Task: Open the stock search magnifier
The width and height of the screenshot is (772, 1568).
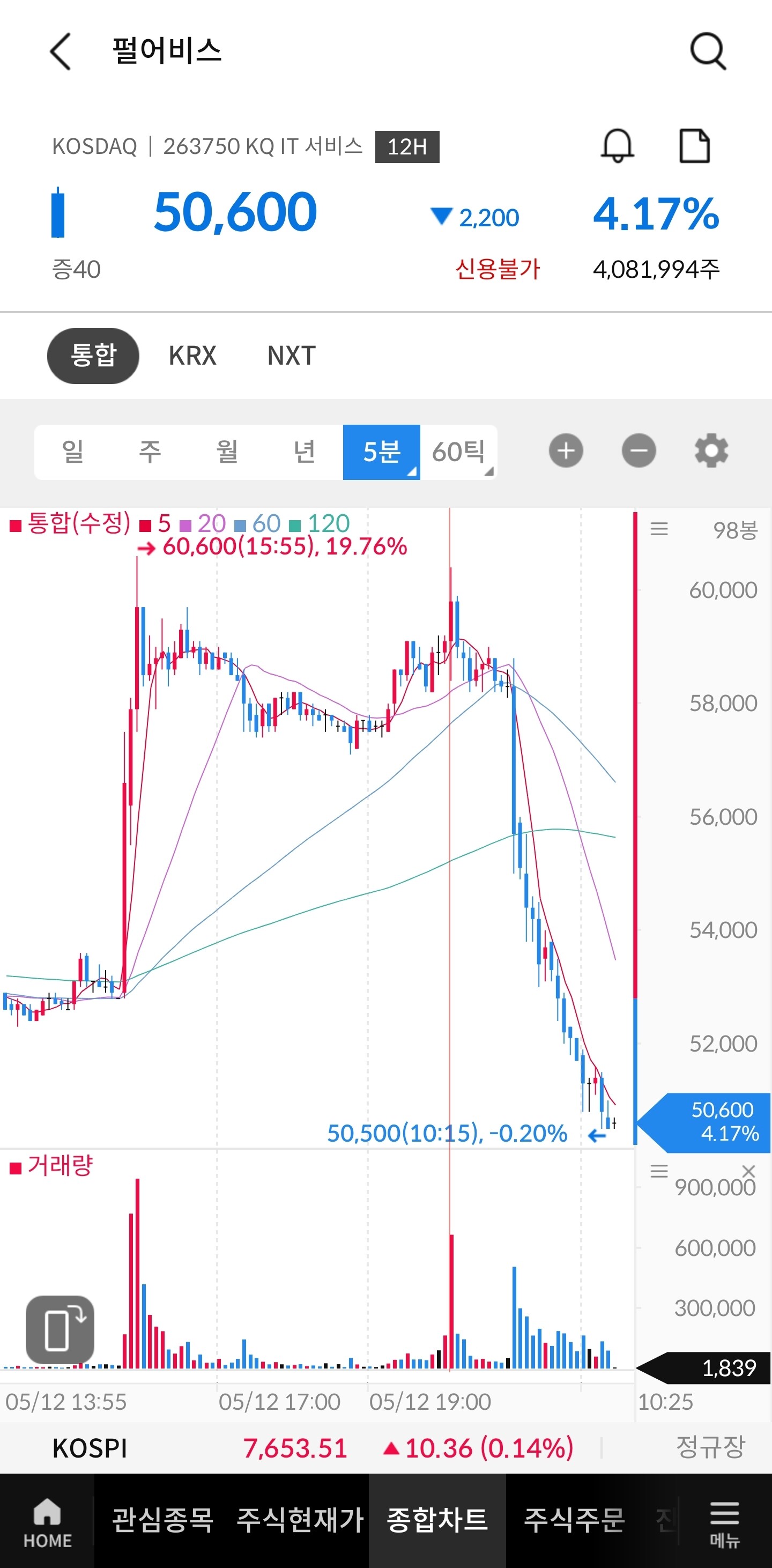Action: (x=708, y=51)
